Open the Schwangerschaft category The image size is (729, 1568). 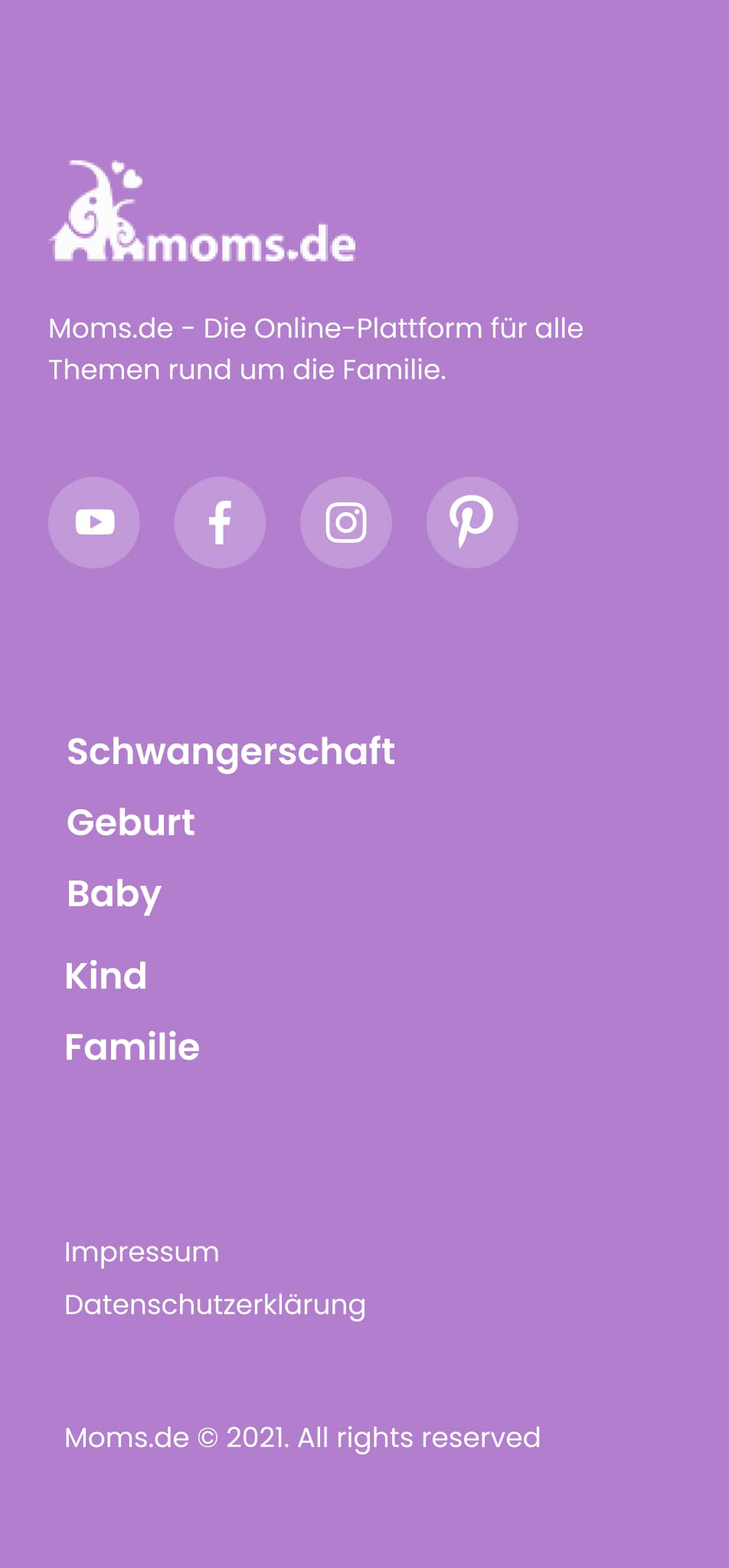(230, 751)
